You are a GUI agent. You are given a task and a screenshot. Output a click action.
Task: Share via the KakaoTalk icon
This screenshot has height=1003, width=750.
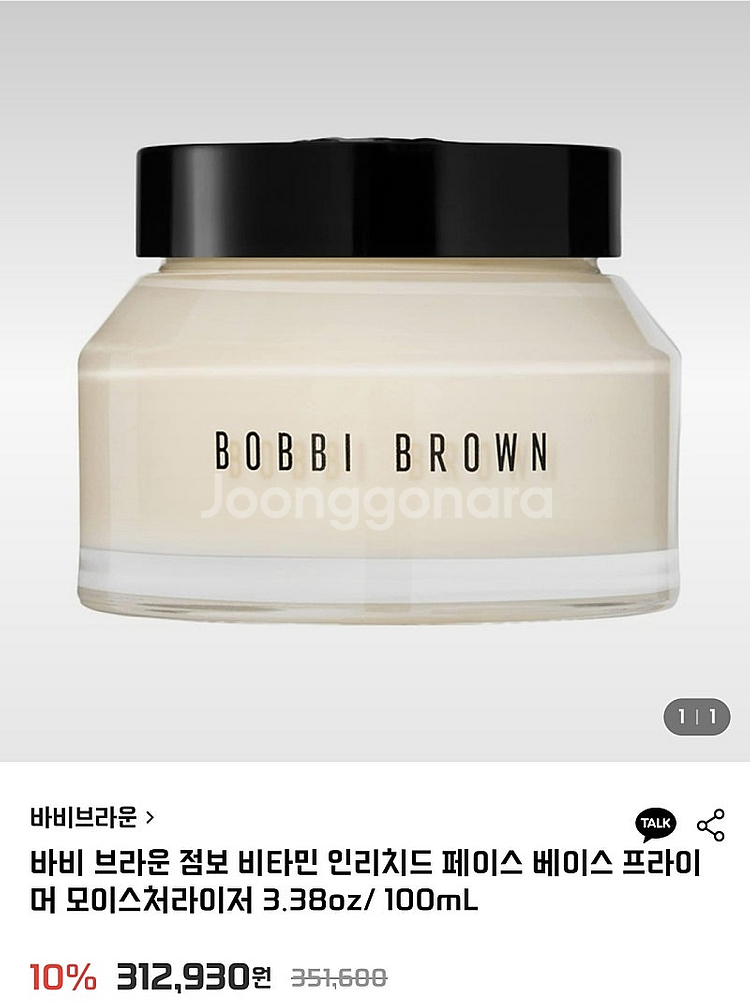655,825
